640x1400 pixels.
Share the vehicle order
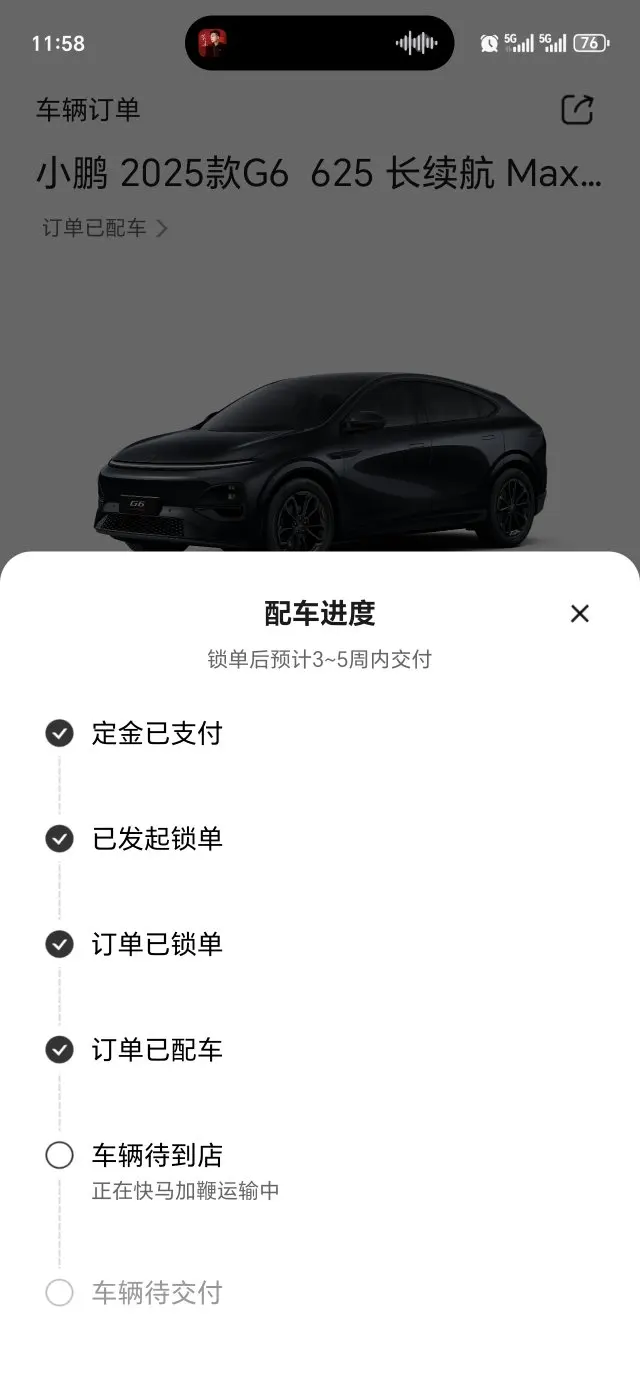577,110
